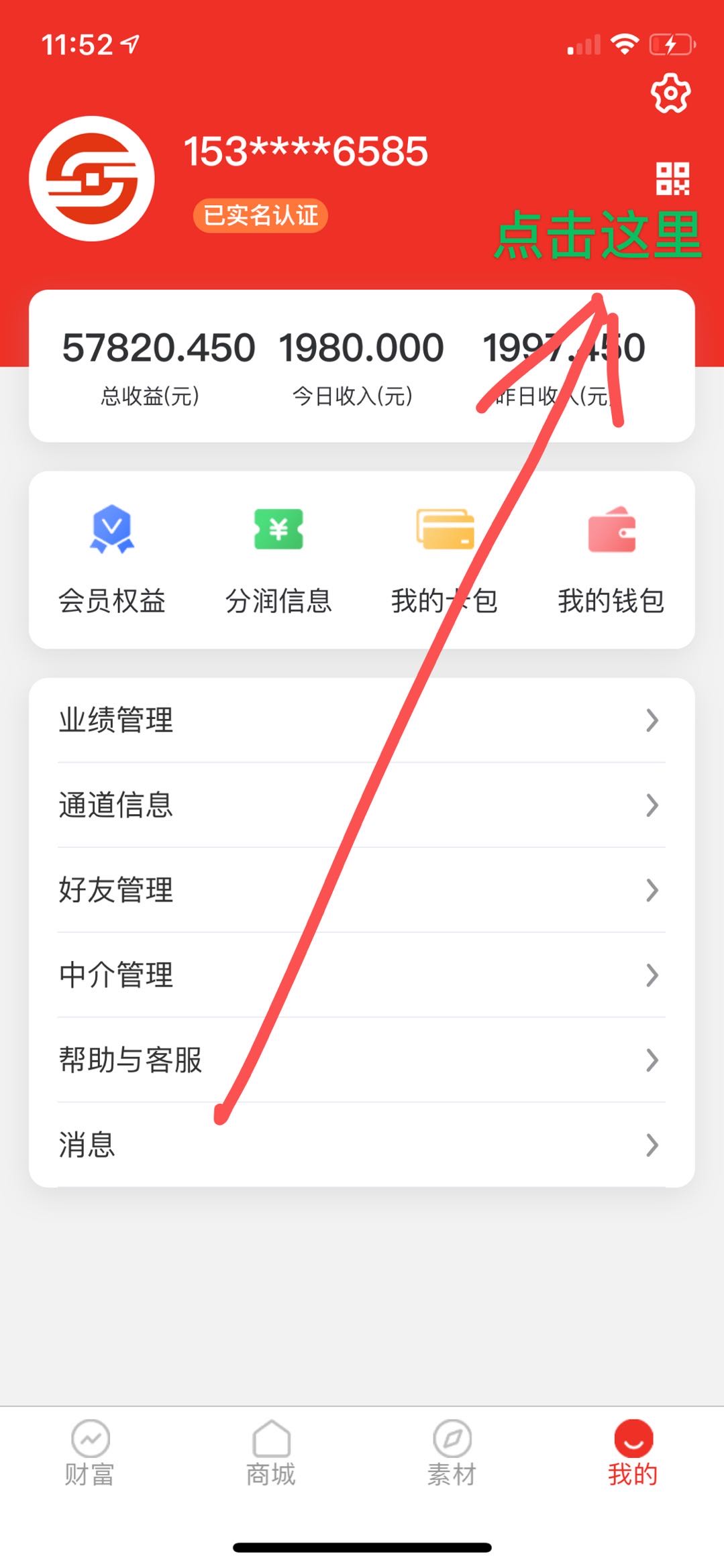Select the 我的 tab

633,1453
